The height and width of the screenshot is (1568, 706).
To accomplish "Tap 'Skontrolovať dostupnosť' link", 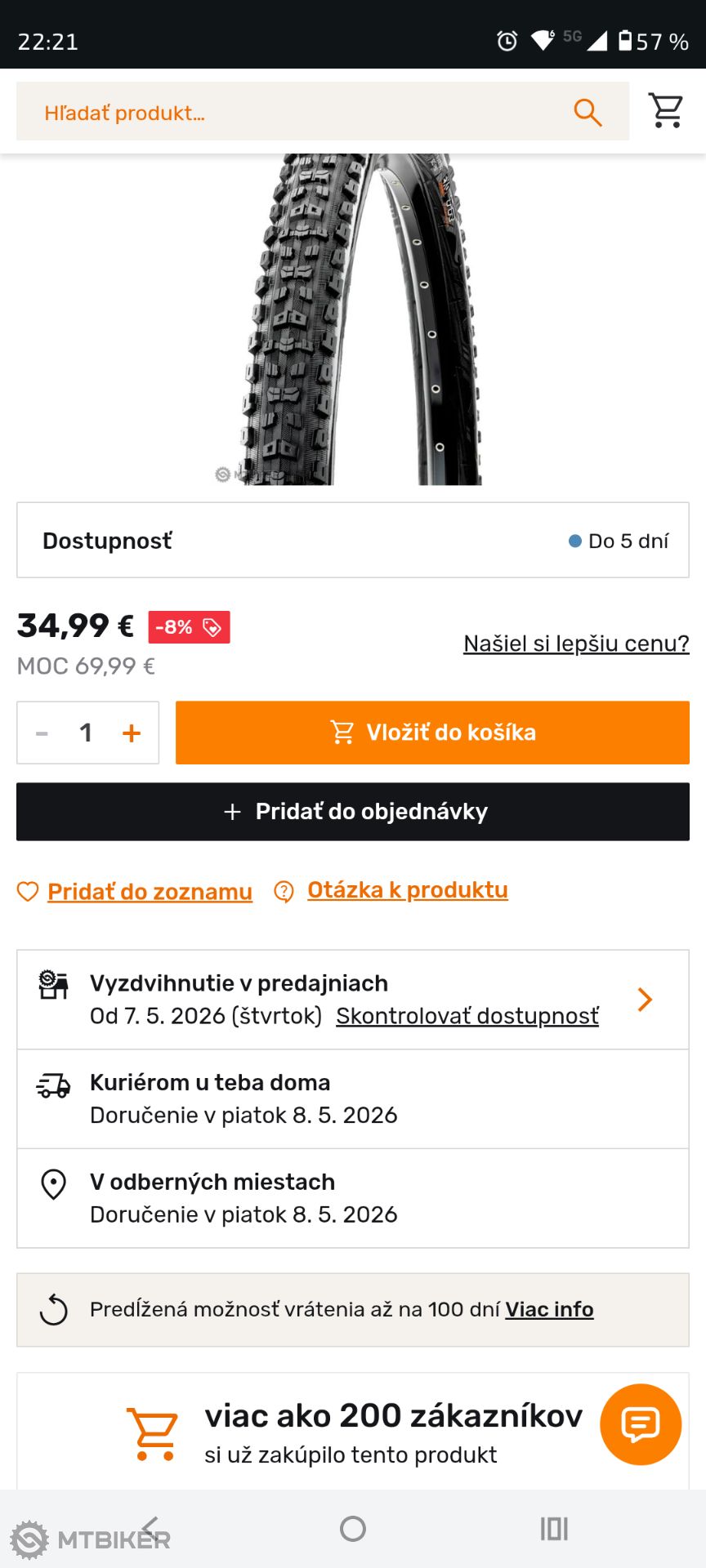I will click(467, 1016).
